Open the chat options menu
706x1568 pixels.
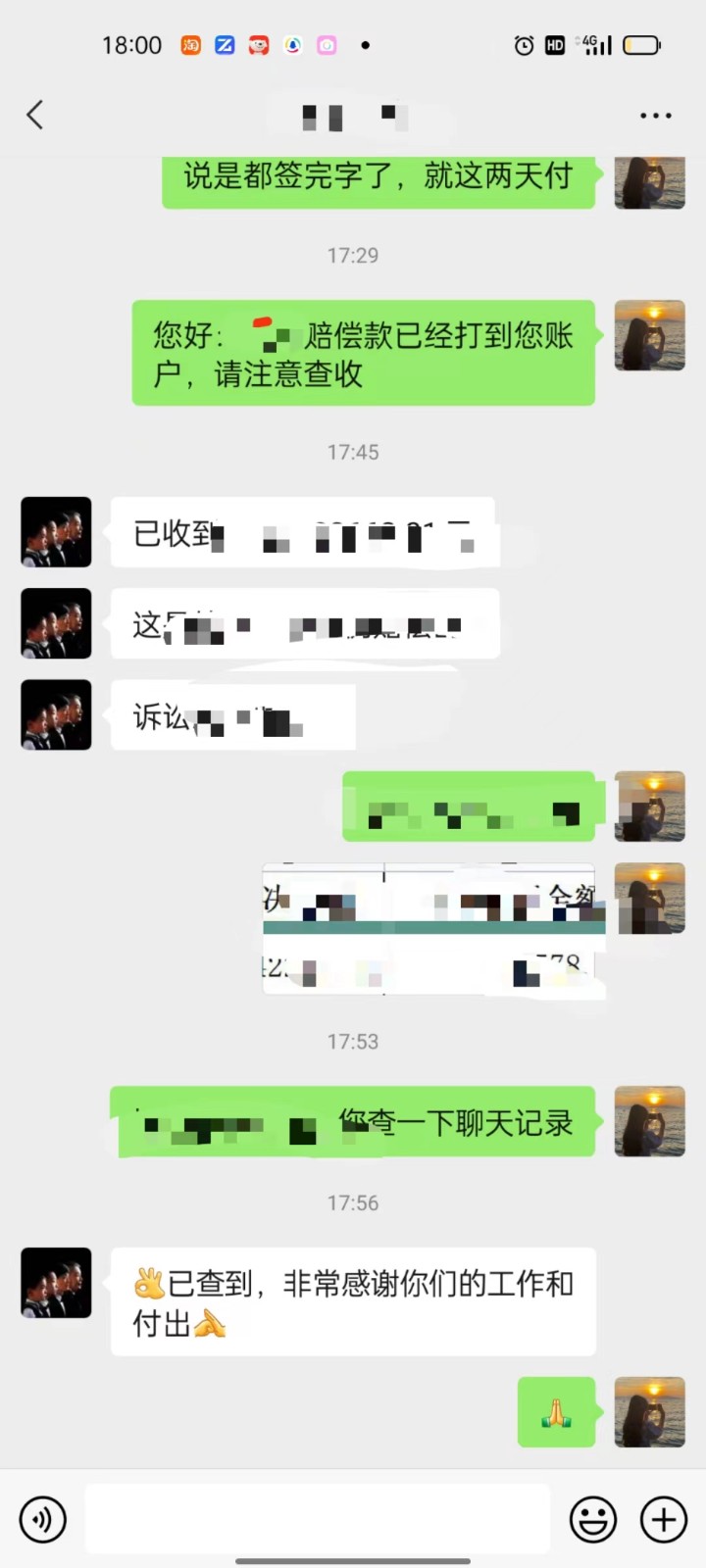tap(655, 116)
